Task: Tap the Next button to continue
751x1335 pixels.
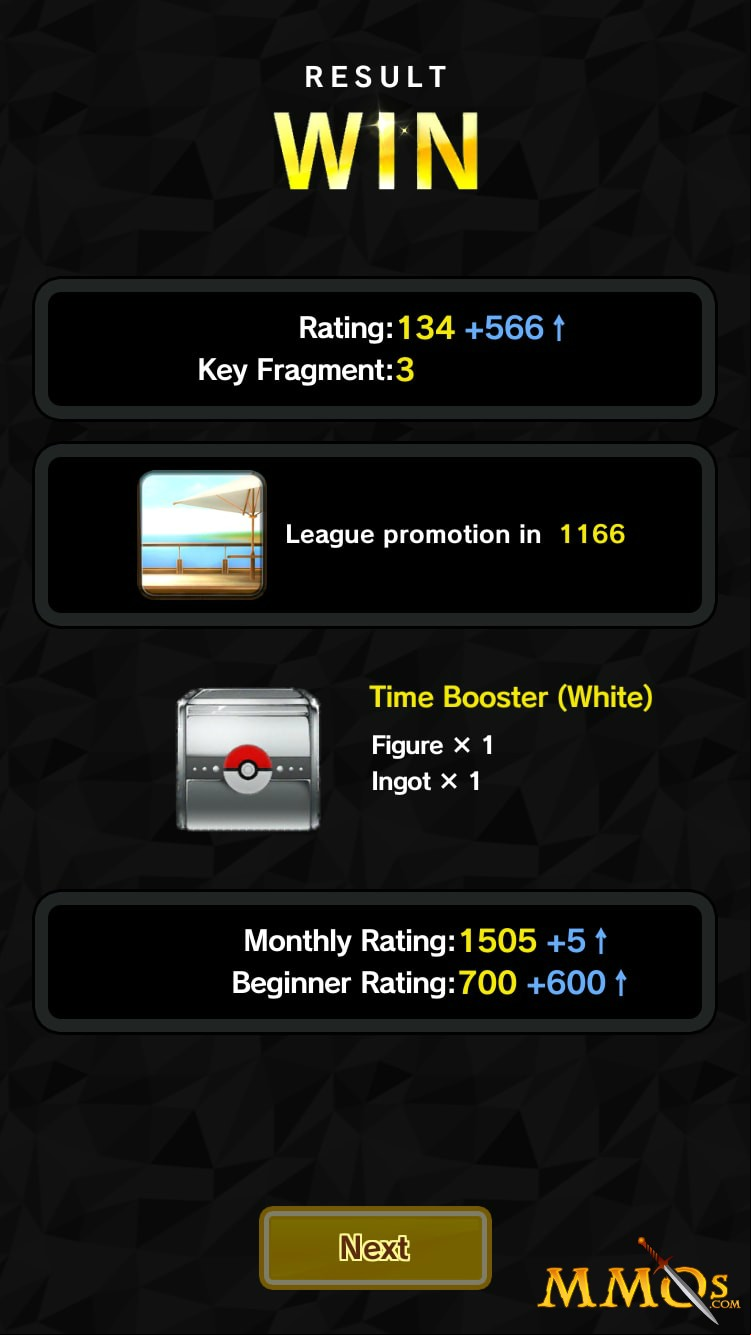Action: pos(375,1247)
